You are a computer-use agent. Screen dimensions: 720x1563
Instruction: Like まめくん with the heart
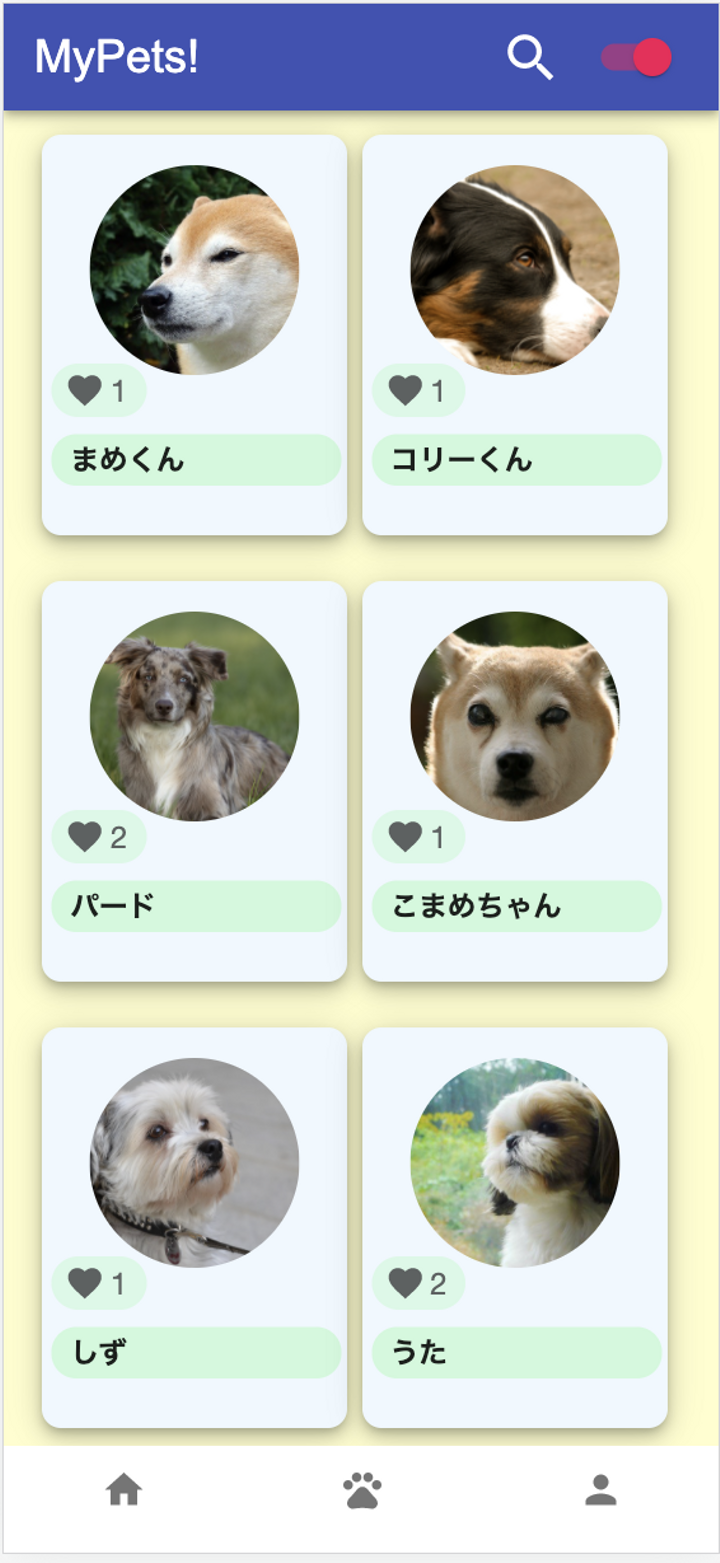coord(86,390)
